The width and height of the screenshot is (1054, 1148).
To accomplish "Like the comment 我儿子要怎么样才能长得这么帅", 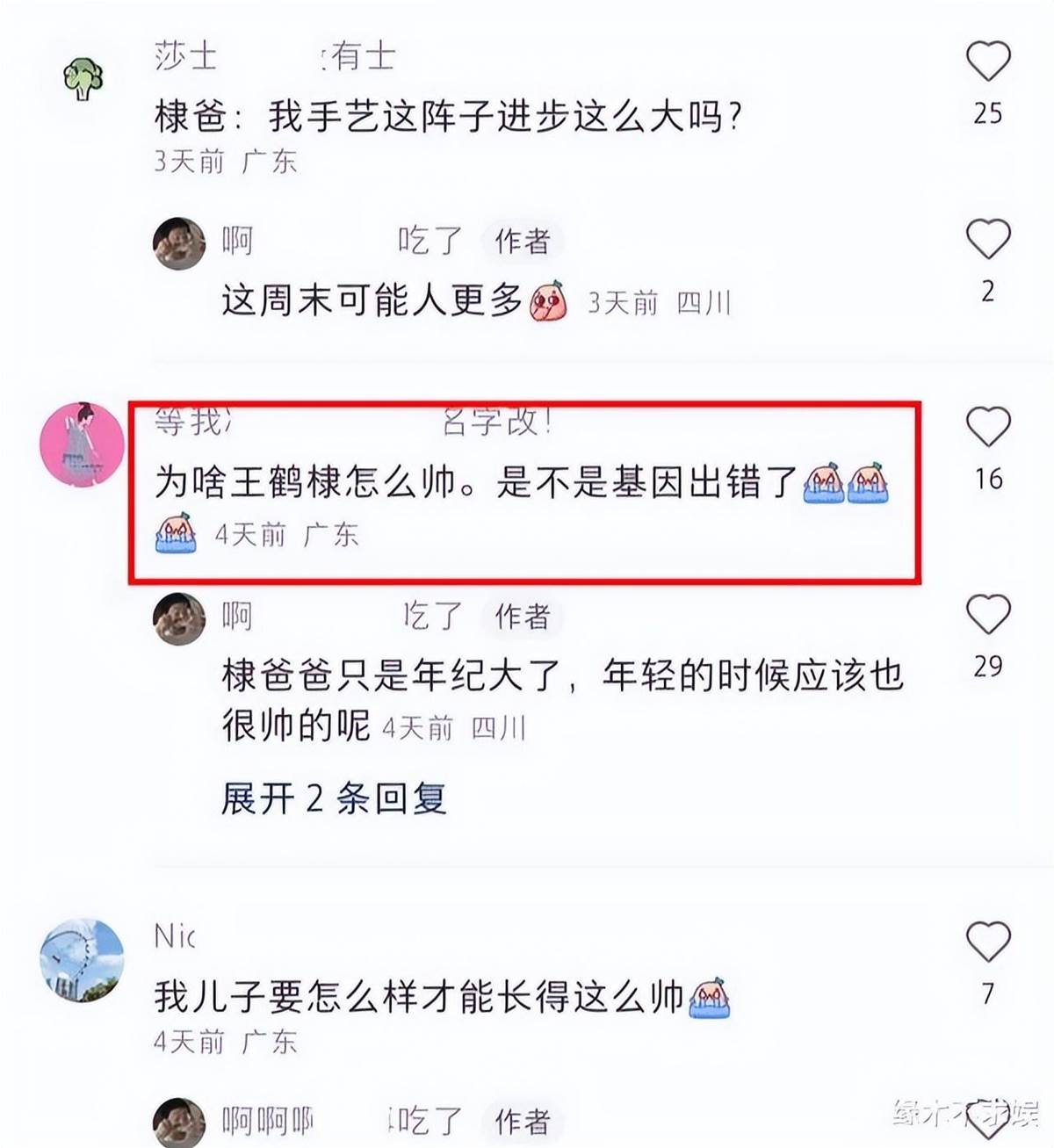I will 988,942.
